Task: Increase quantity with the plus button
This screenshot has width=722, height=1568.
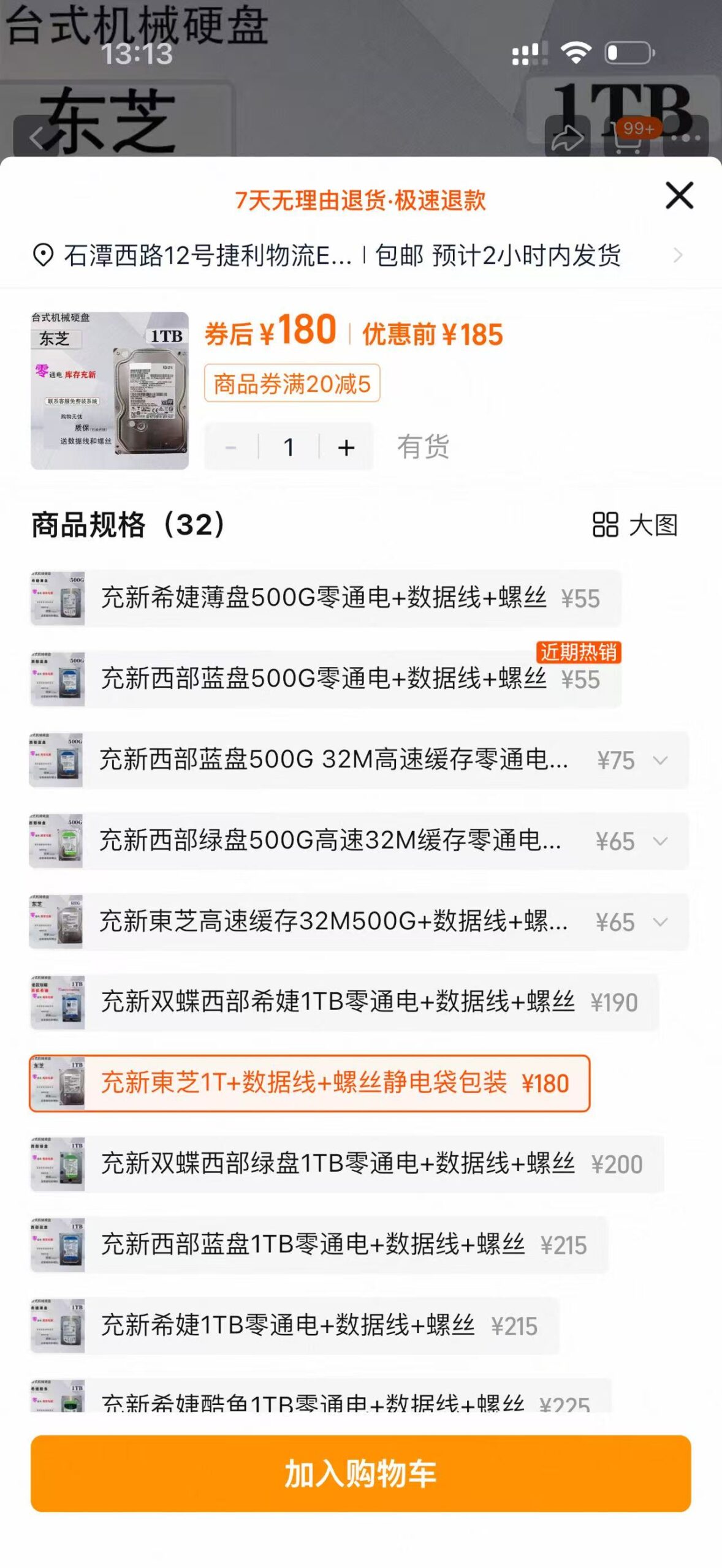Action: (x=346, y=447)
